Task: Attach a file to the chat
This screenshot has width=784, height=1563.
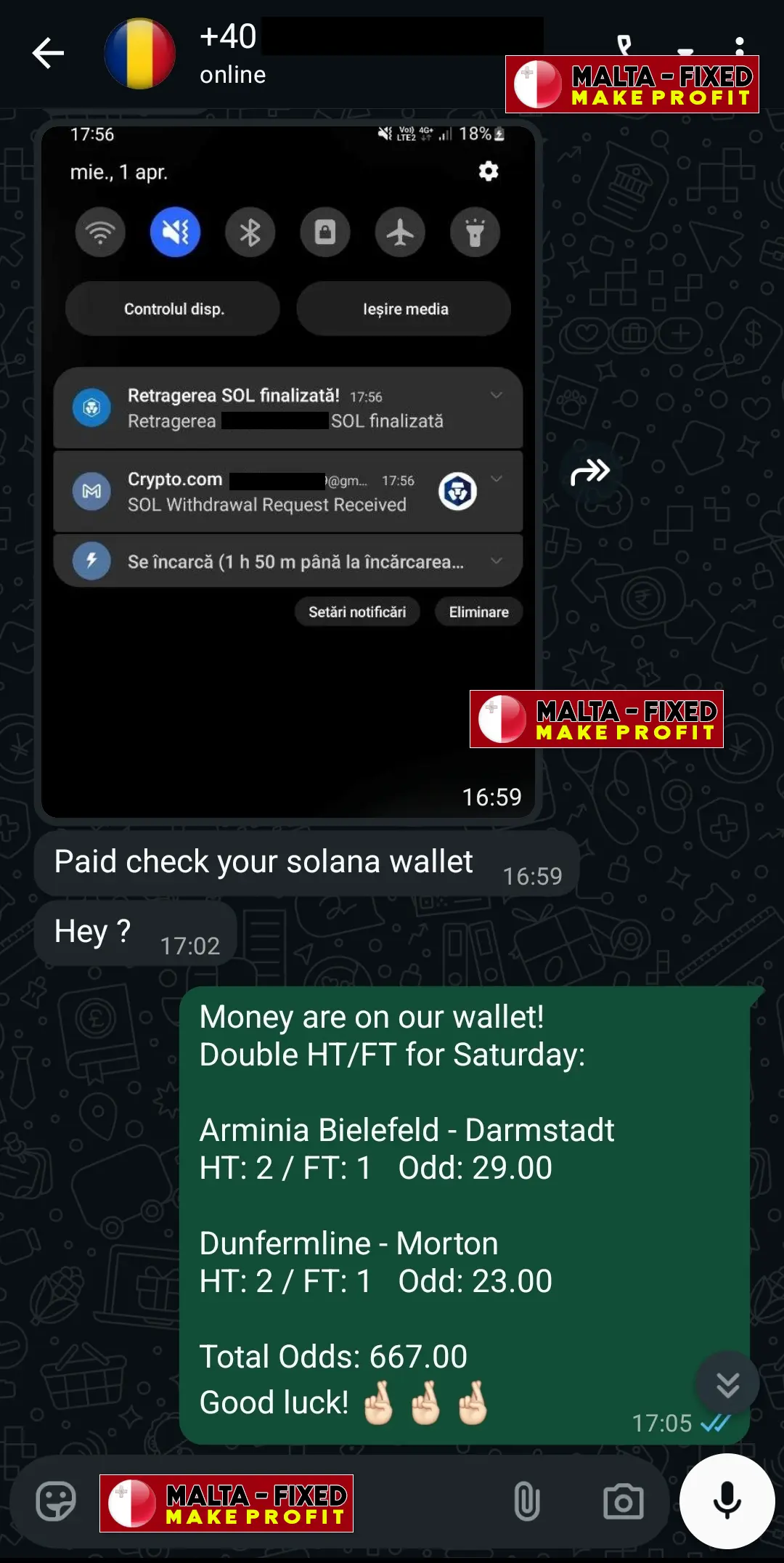Action: 527,1502
